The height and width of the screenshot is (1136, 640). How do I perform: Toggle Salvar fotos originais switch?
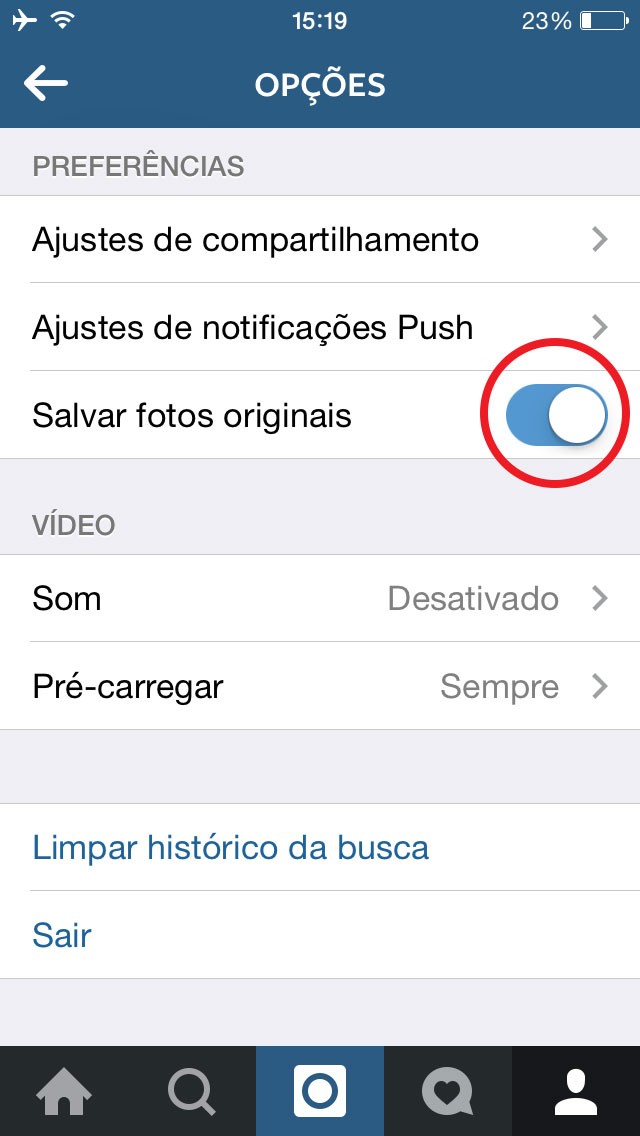(557, 415)
